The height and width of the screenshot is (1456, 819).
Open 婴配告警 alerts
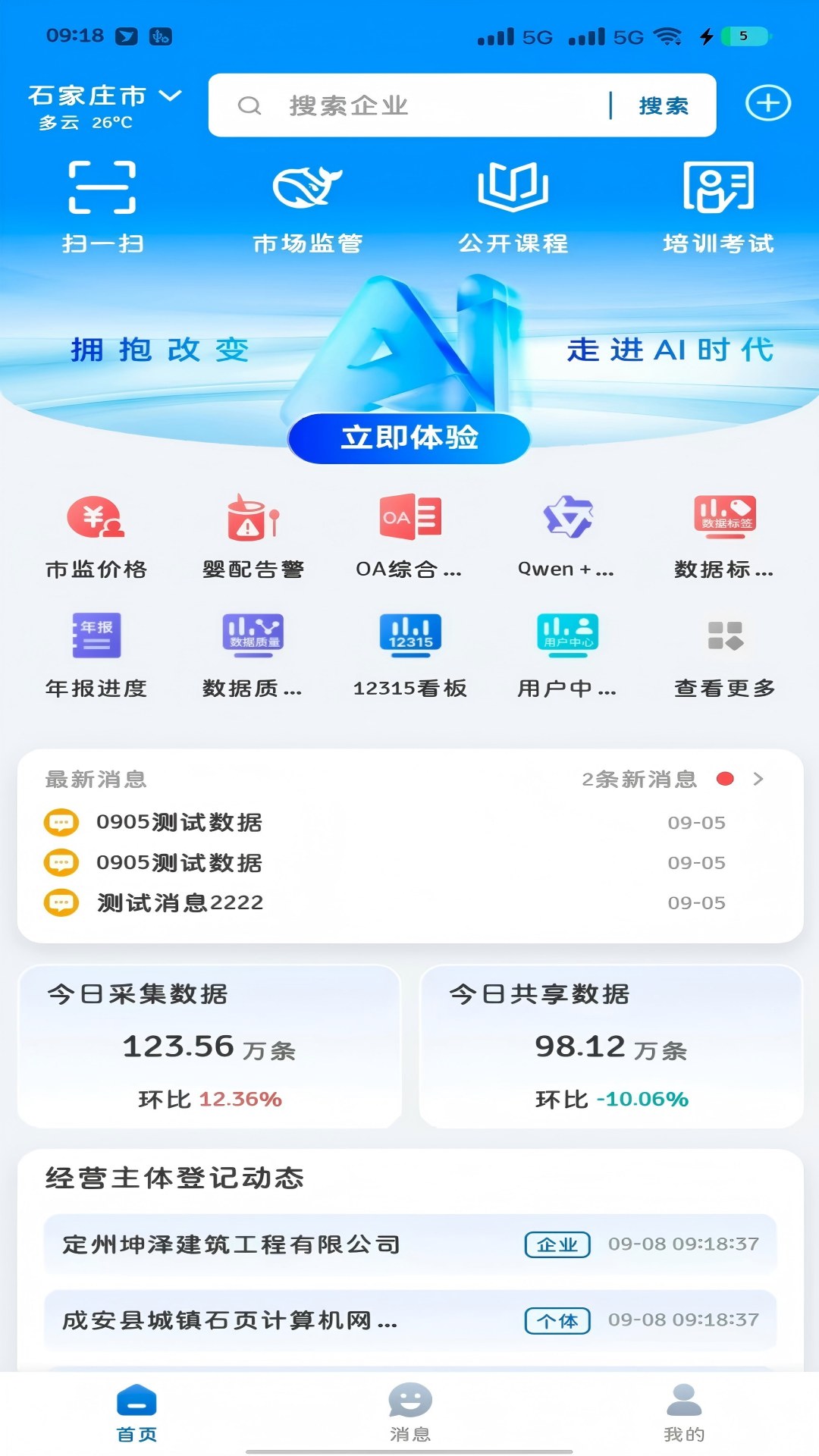(x=252, y=535)
